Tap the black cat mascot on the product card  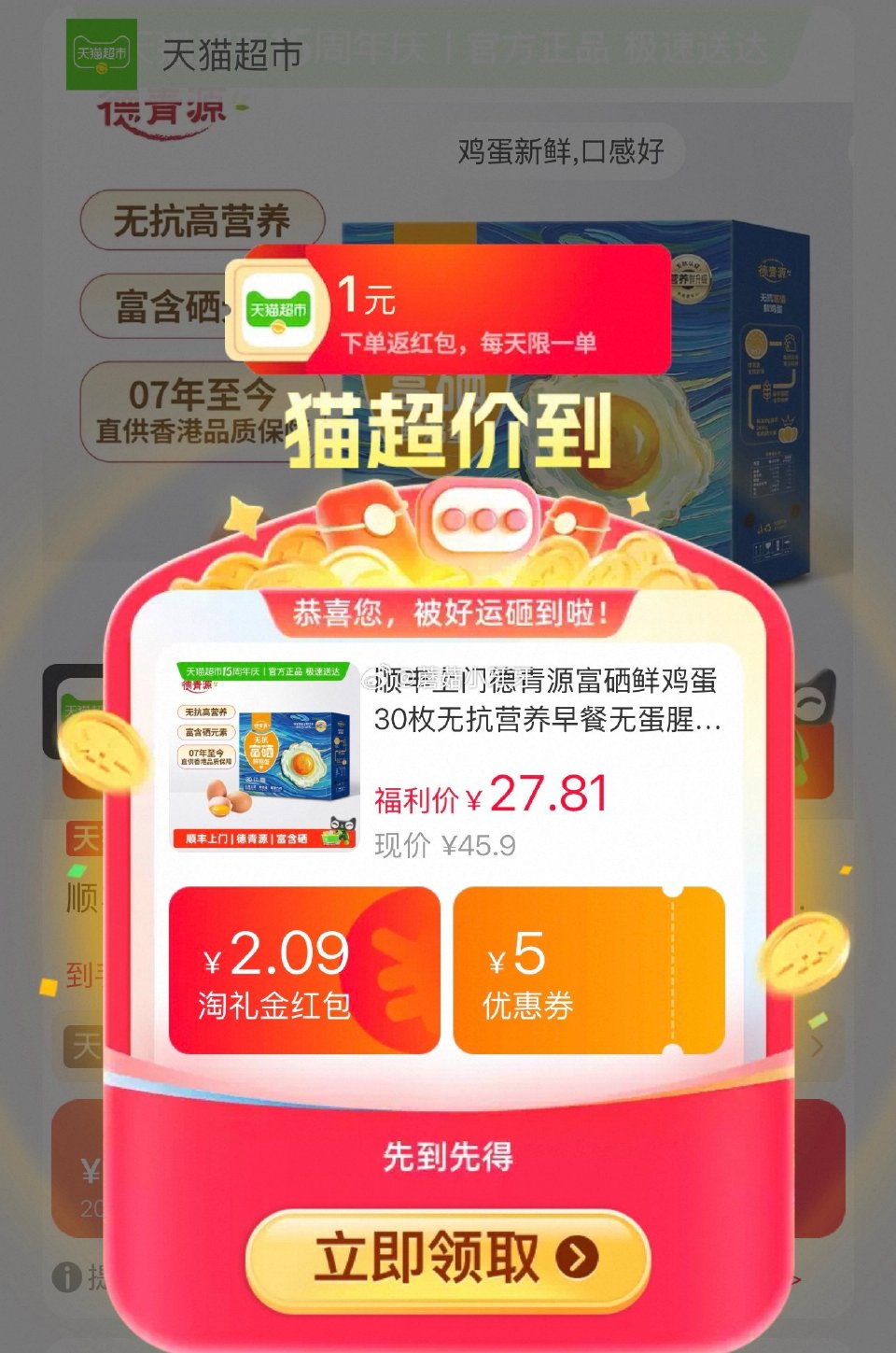tap(343, 825)
